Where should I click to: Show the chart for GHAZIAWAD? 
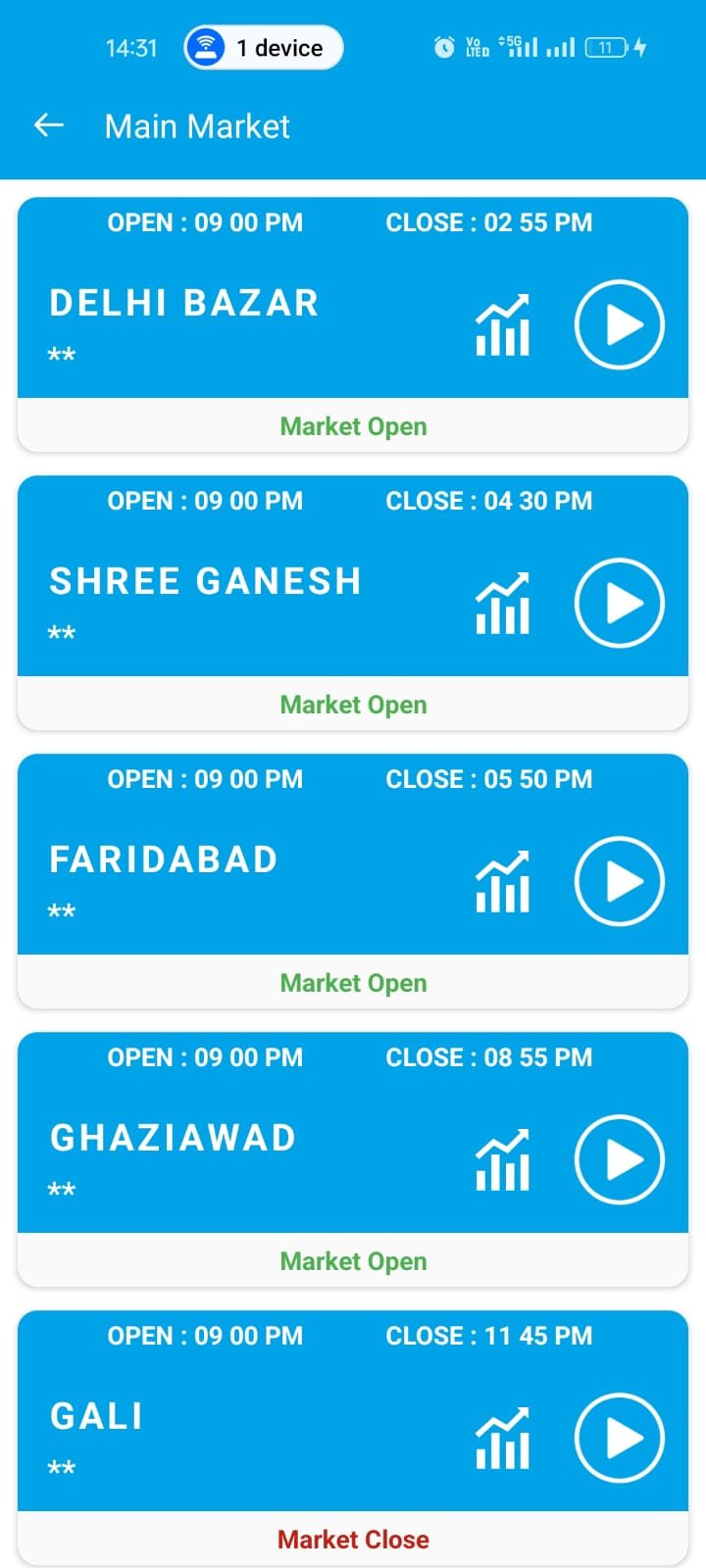coord(502,1160)
